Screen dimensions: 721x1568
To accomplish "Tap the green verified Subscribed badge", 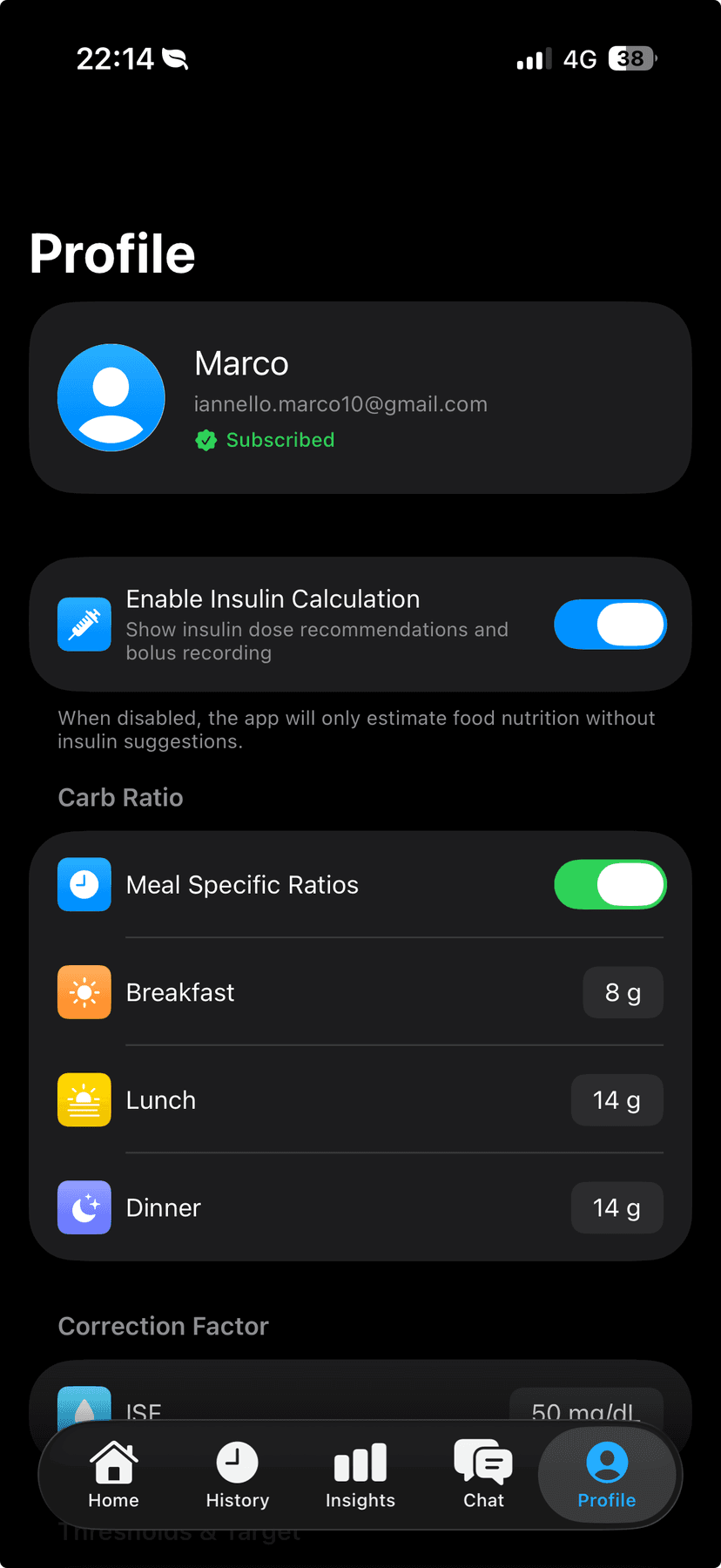I will tap(206, 440).
